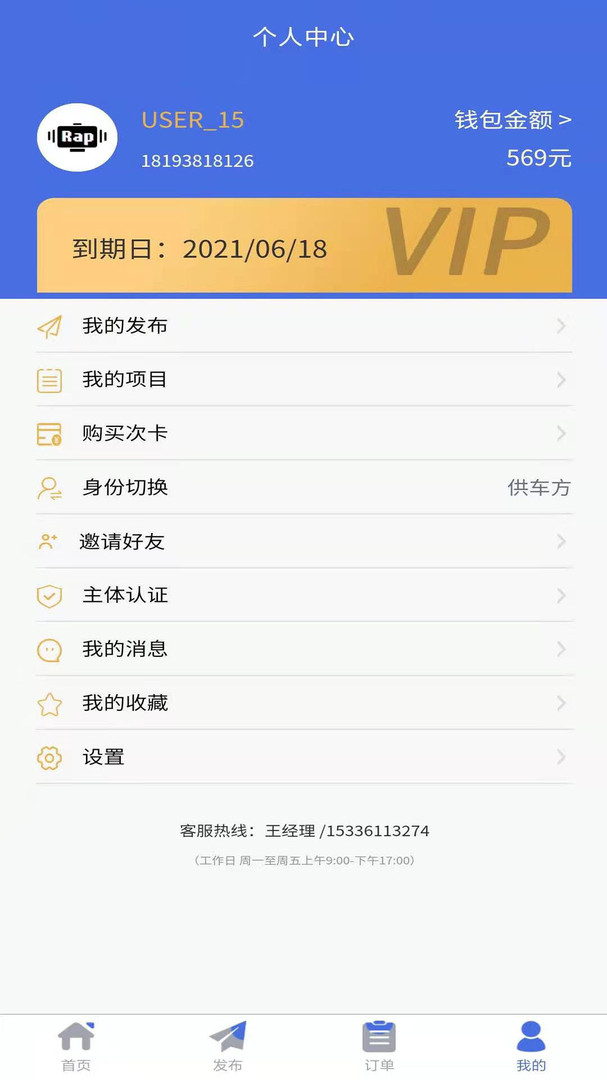Open 钱包金额 wallet balance

tap(513, 121)
